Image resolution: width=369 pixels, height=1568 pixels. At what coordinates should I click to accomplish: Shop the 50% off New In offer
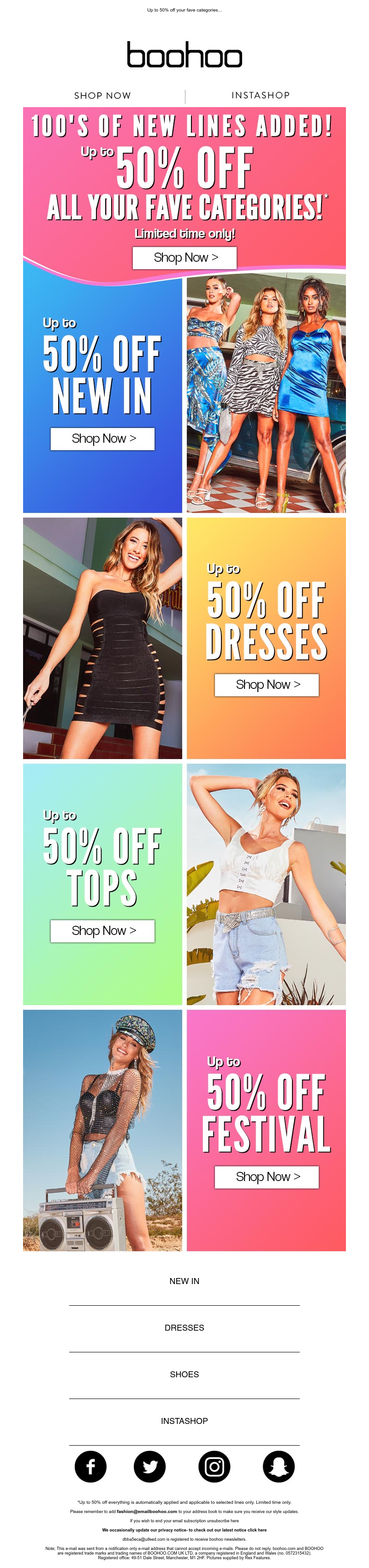102,438
